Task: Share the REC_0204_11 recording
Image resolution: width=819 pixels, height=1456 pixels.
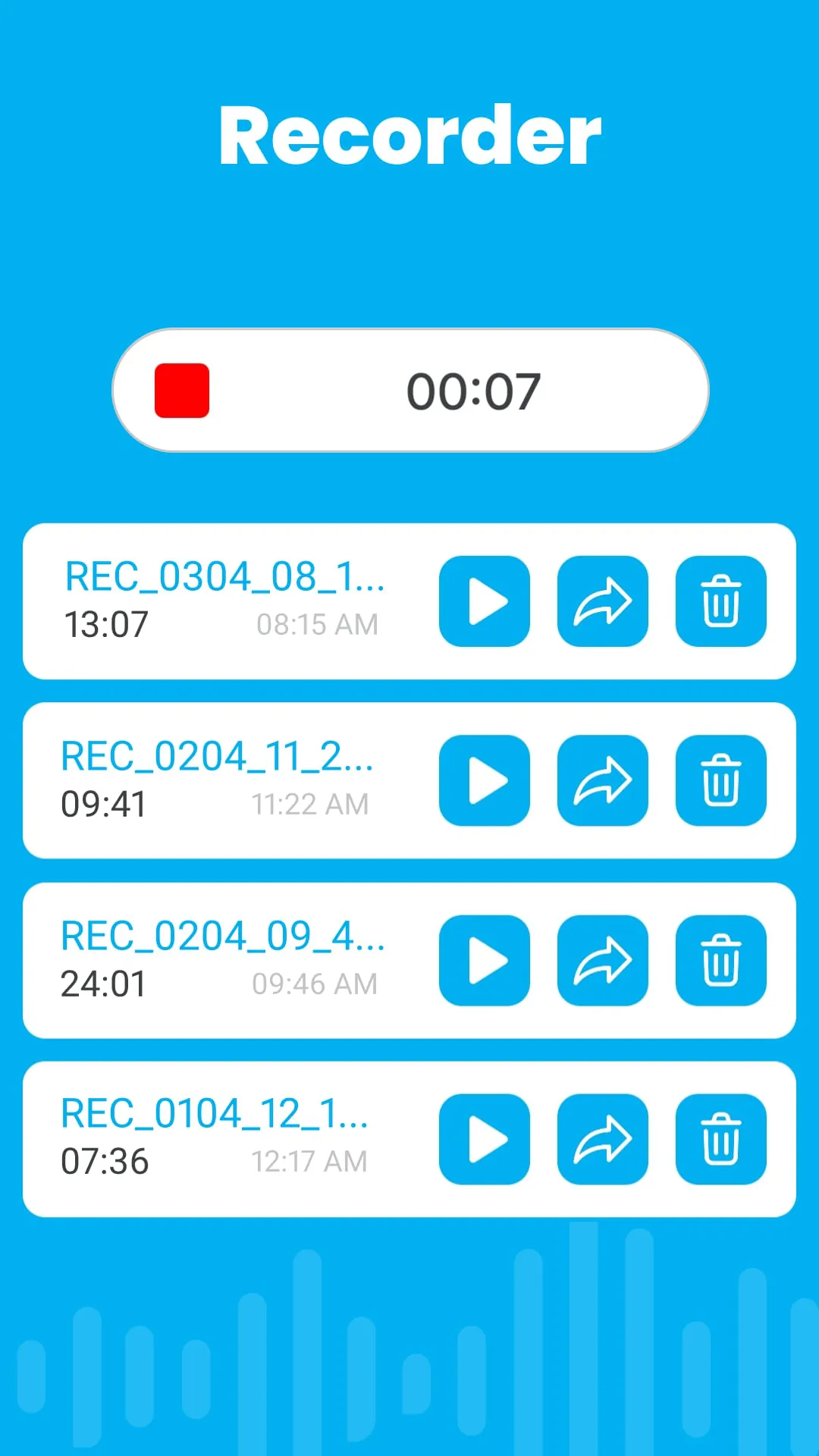Action: (x=602, y=781)
